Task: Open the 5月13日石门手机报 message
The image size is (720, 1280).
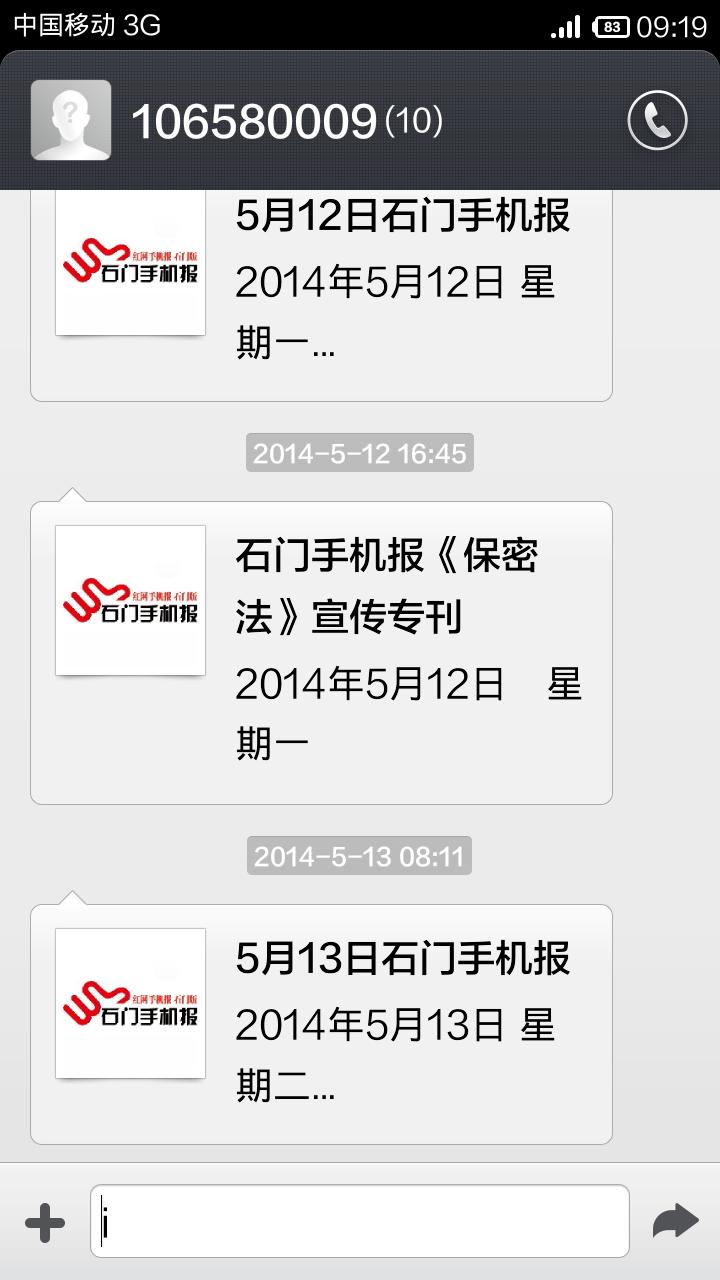Action: click(x=321, y=1024)
